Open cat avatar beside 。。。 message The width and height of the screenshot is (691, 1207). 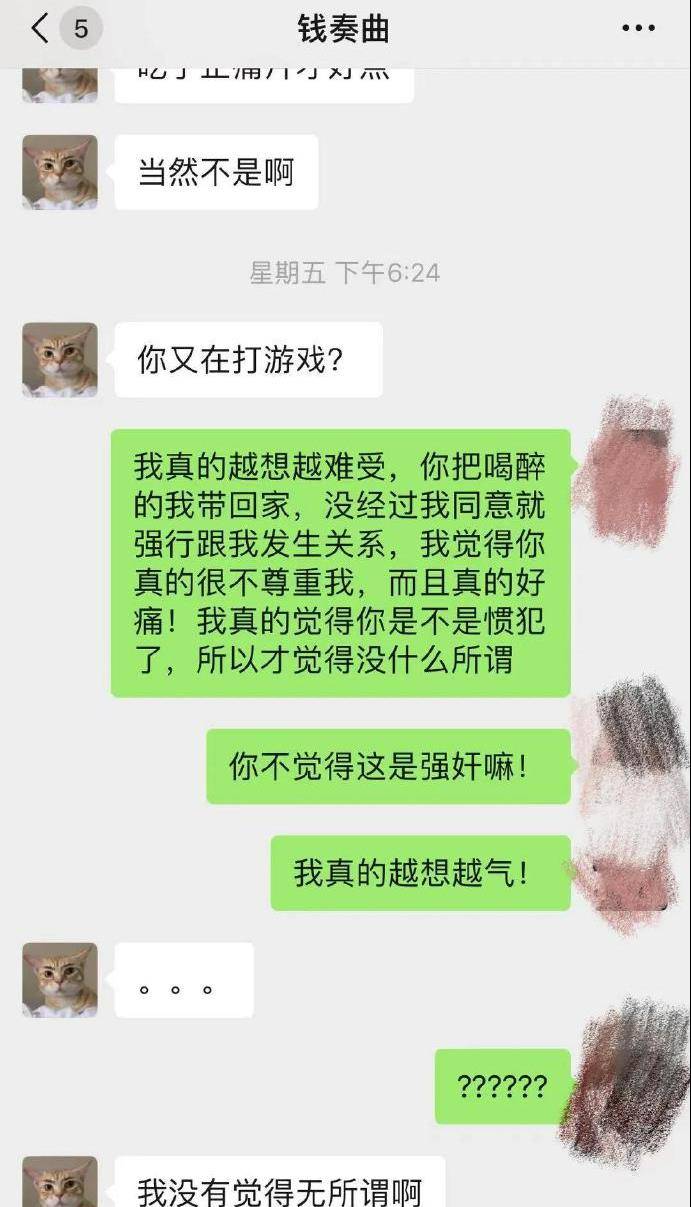60,980
